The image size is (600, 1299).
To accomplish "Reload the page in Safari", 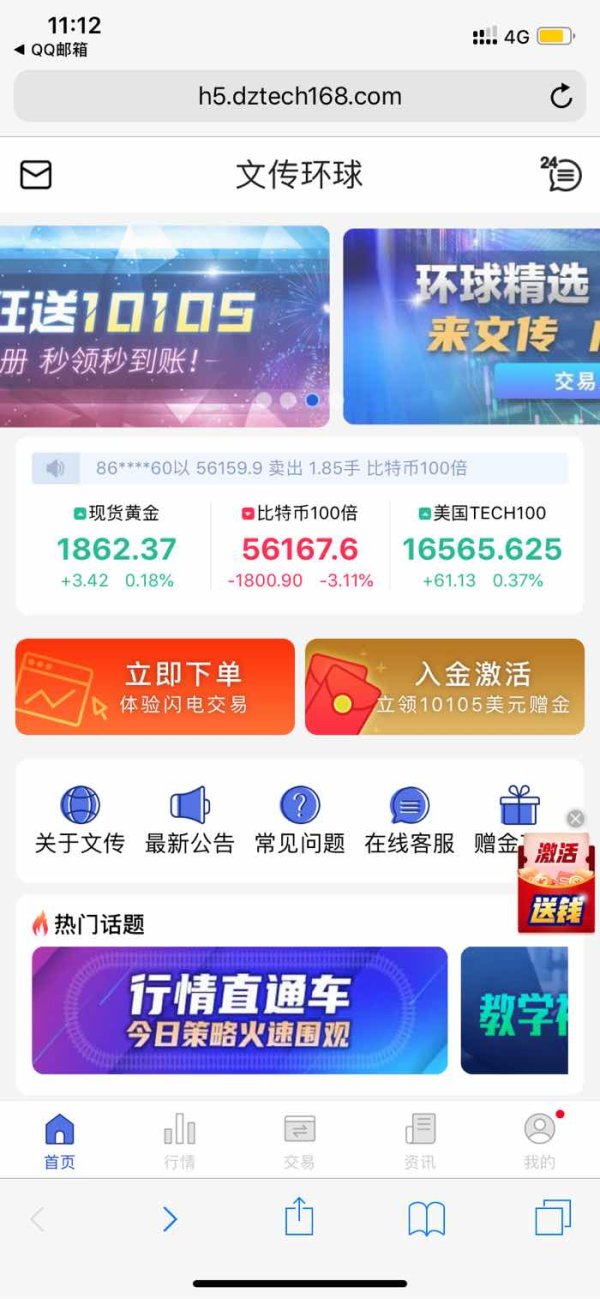I will coord(562,97).
